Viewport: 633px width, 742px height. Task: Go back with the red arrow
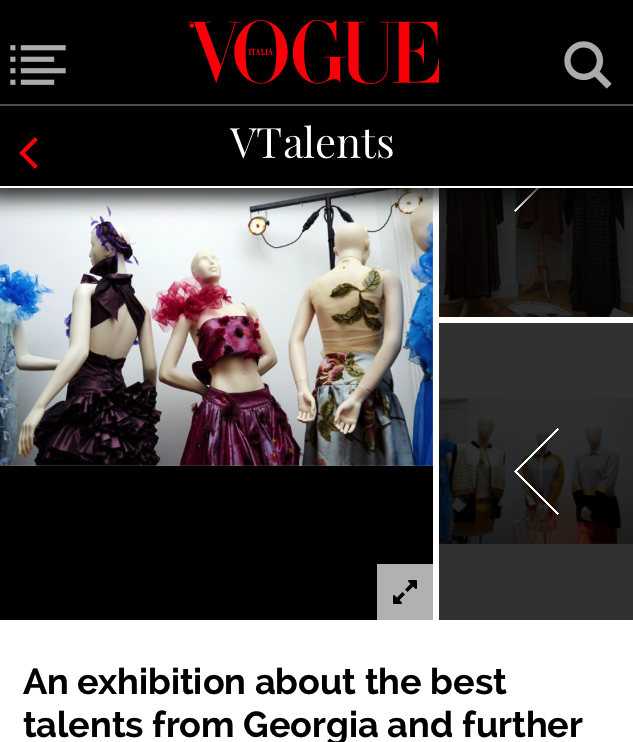coord(29,153)
